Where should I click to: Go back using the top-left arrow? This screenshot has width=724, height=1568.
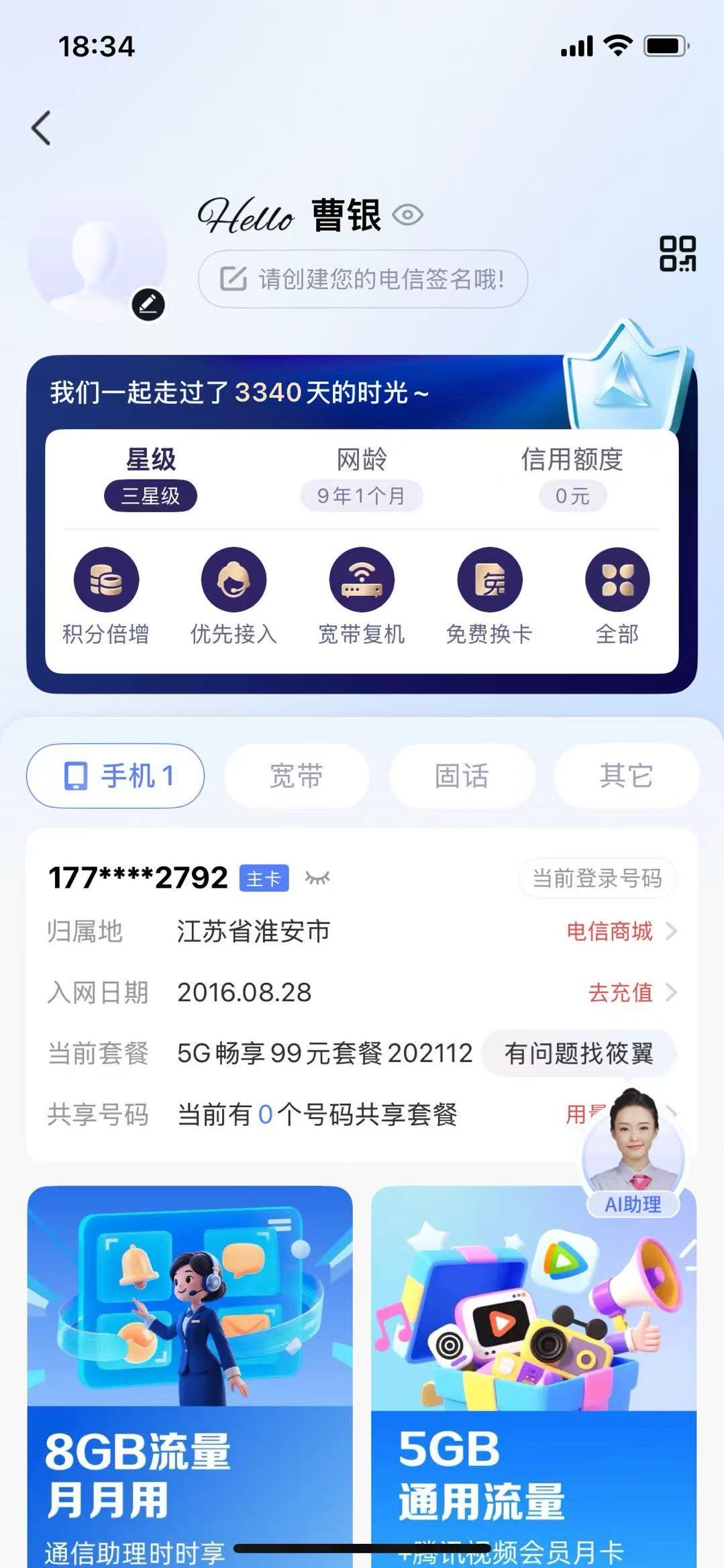tap(41, 127)
